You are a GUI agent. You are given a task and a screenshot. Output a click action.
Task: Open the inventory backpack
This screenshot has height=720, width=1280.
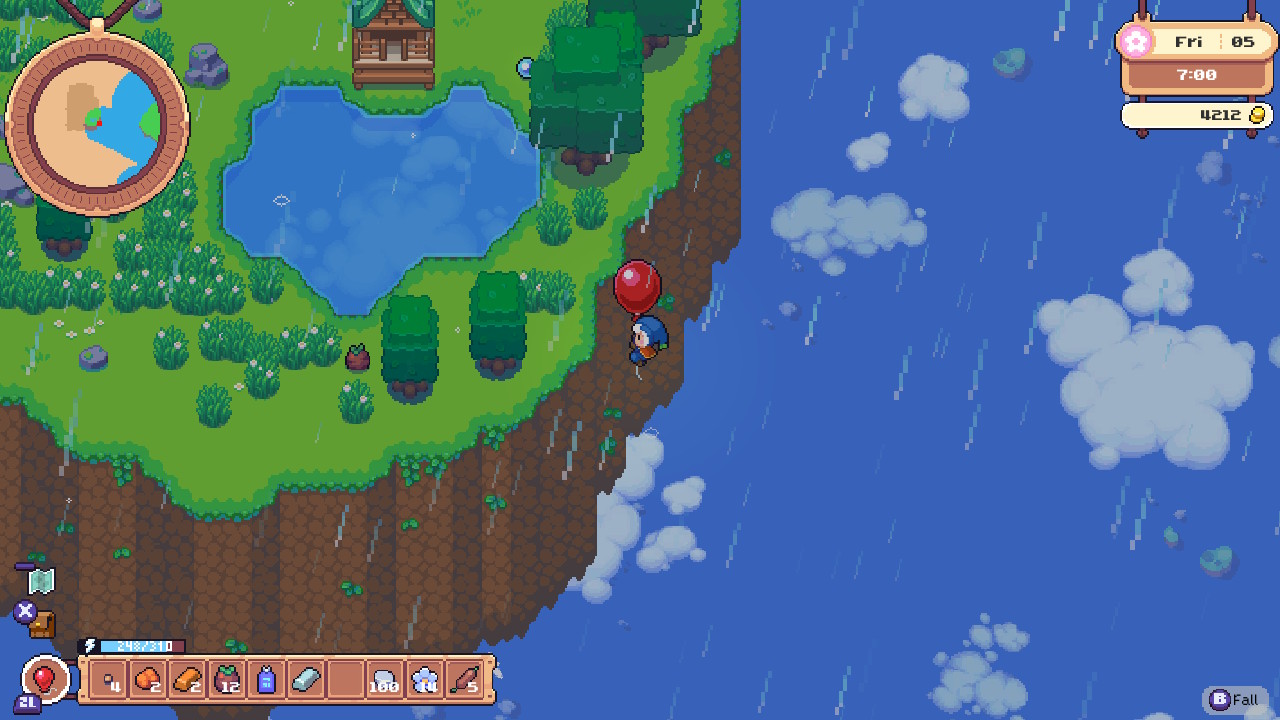click(41, 624)
